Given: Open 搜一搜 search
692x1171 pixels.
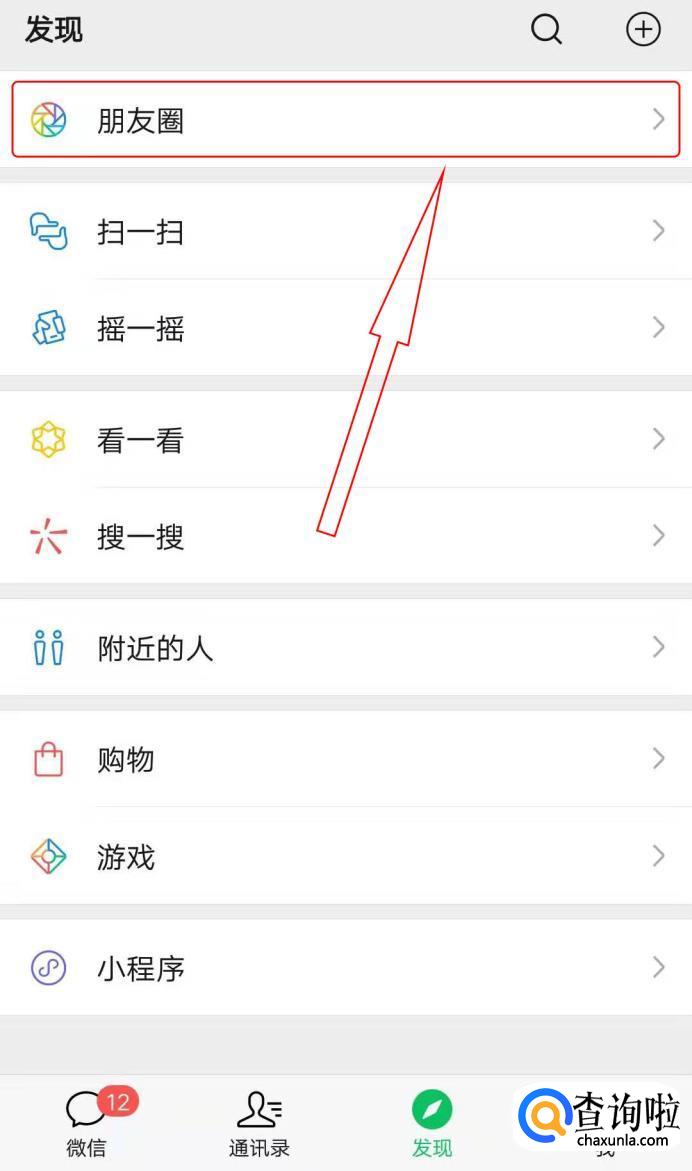Looking at the screenshot, I should click(346, 535).
